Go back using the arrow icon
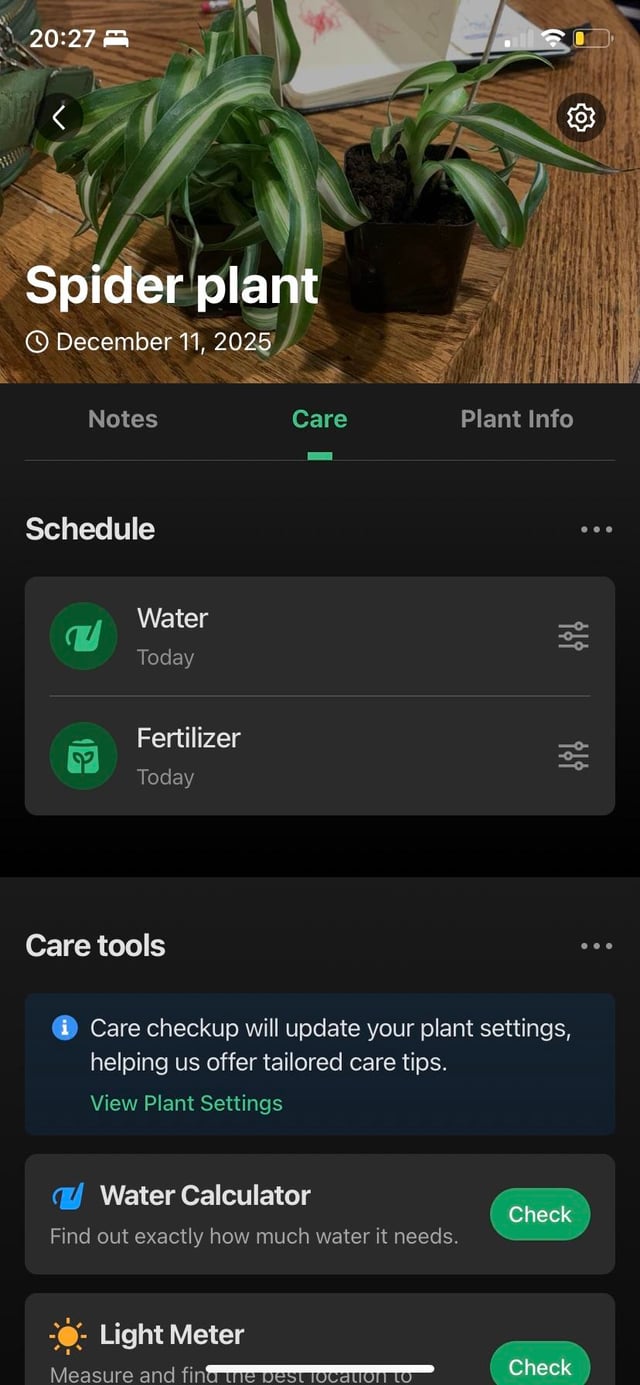This screenshot has width=640, height=1385. tap(59, 118)
